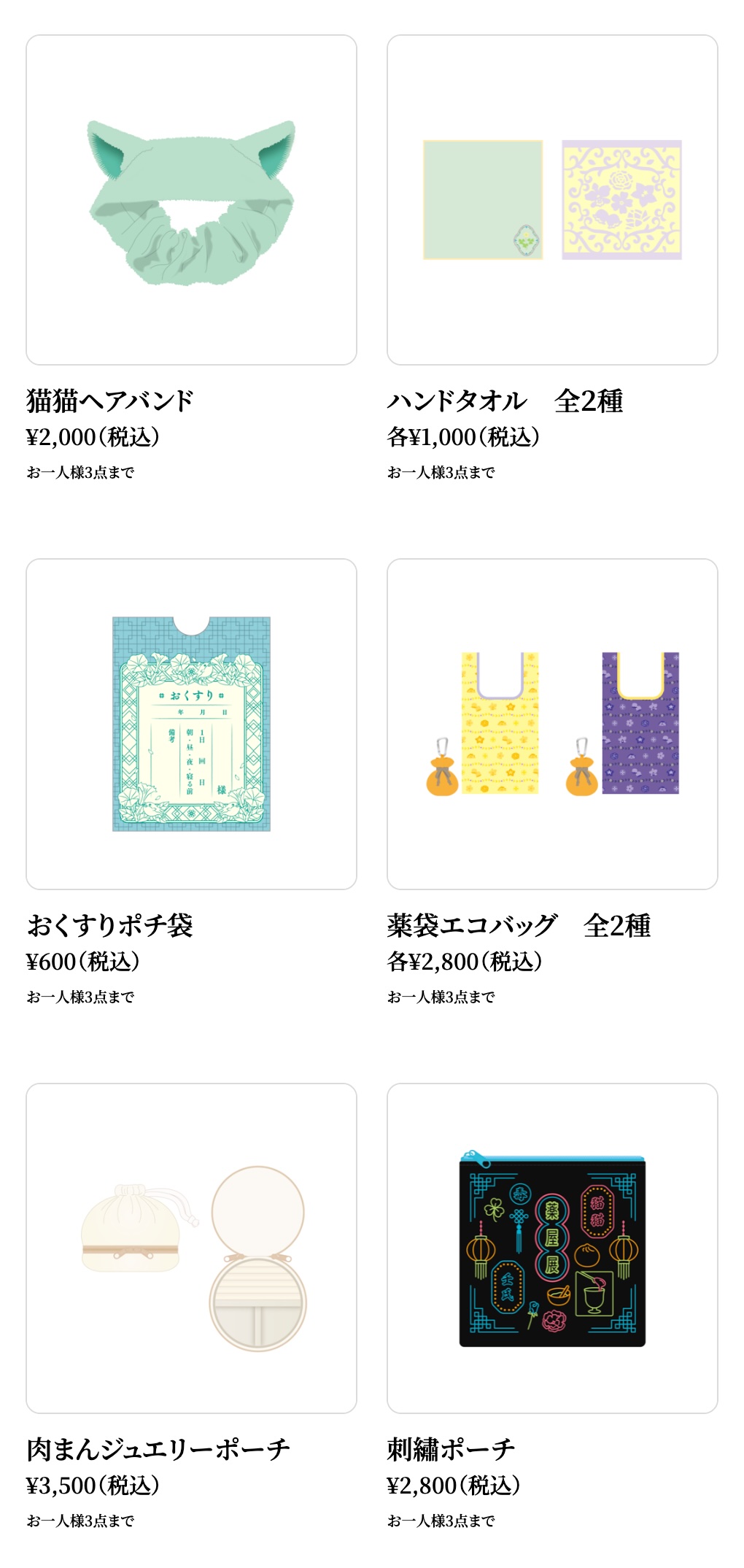Screen dimensions: 744x1568
Task: View the ハンドタオル 全2種 product tile
Action: click(x=552, y=200)
